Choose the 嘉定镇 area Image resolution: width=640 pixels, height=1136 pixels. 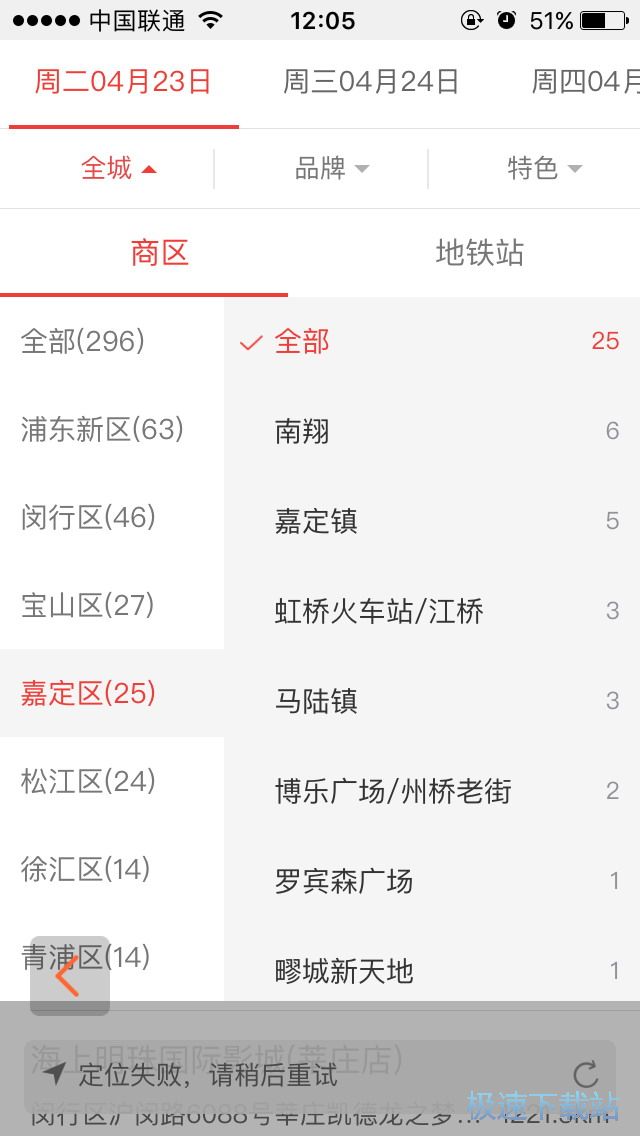(x=316, y=521)
